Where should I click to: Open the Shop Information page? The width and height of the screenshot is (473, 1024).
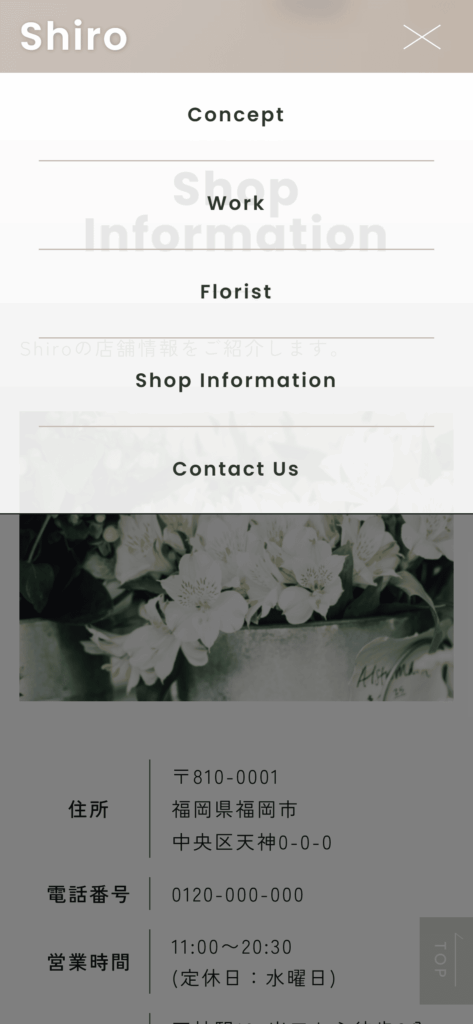click(x=236, y=380)
